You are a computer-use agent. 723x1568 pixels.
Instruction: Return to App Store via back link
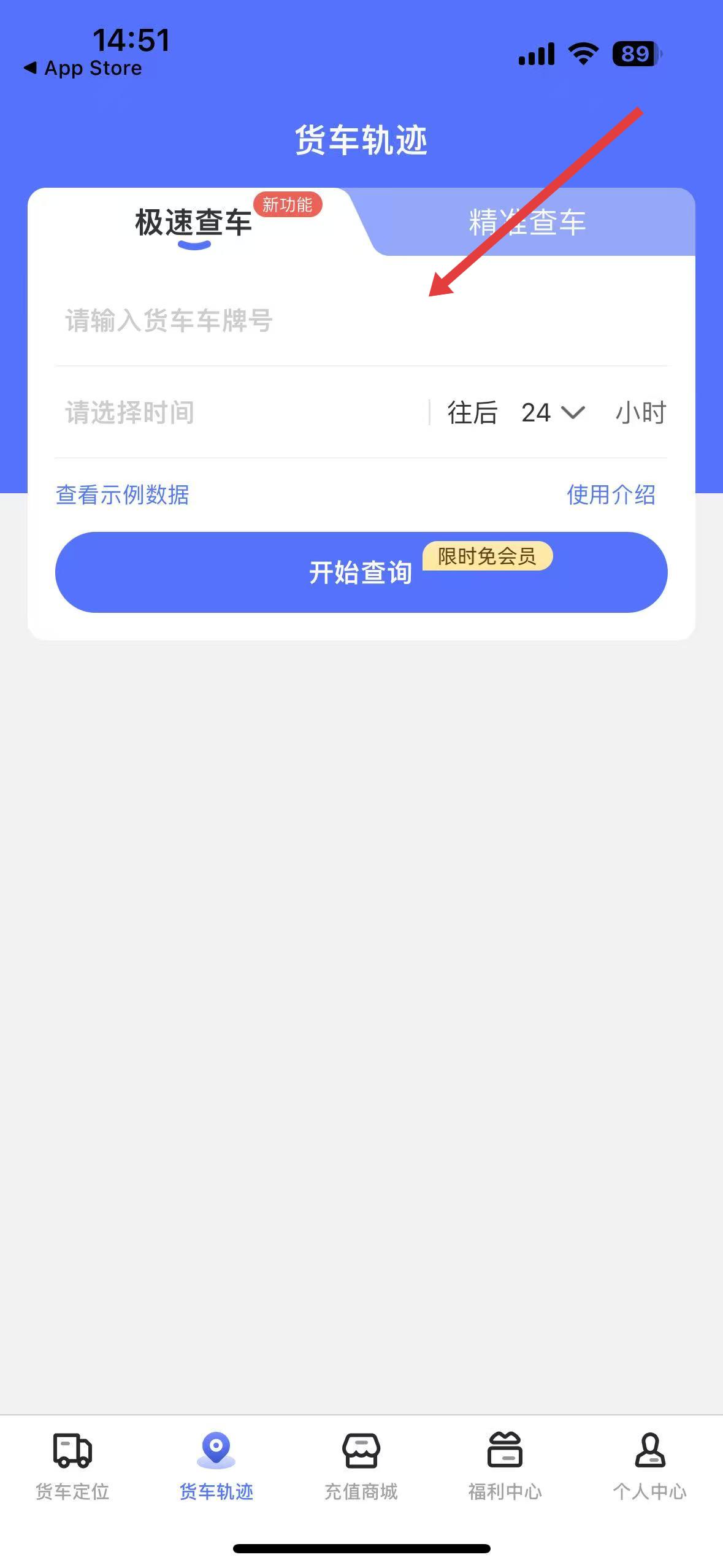coord(83,68)
